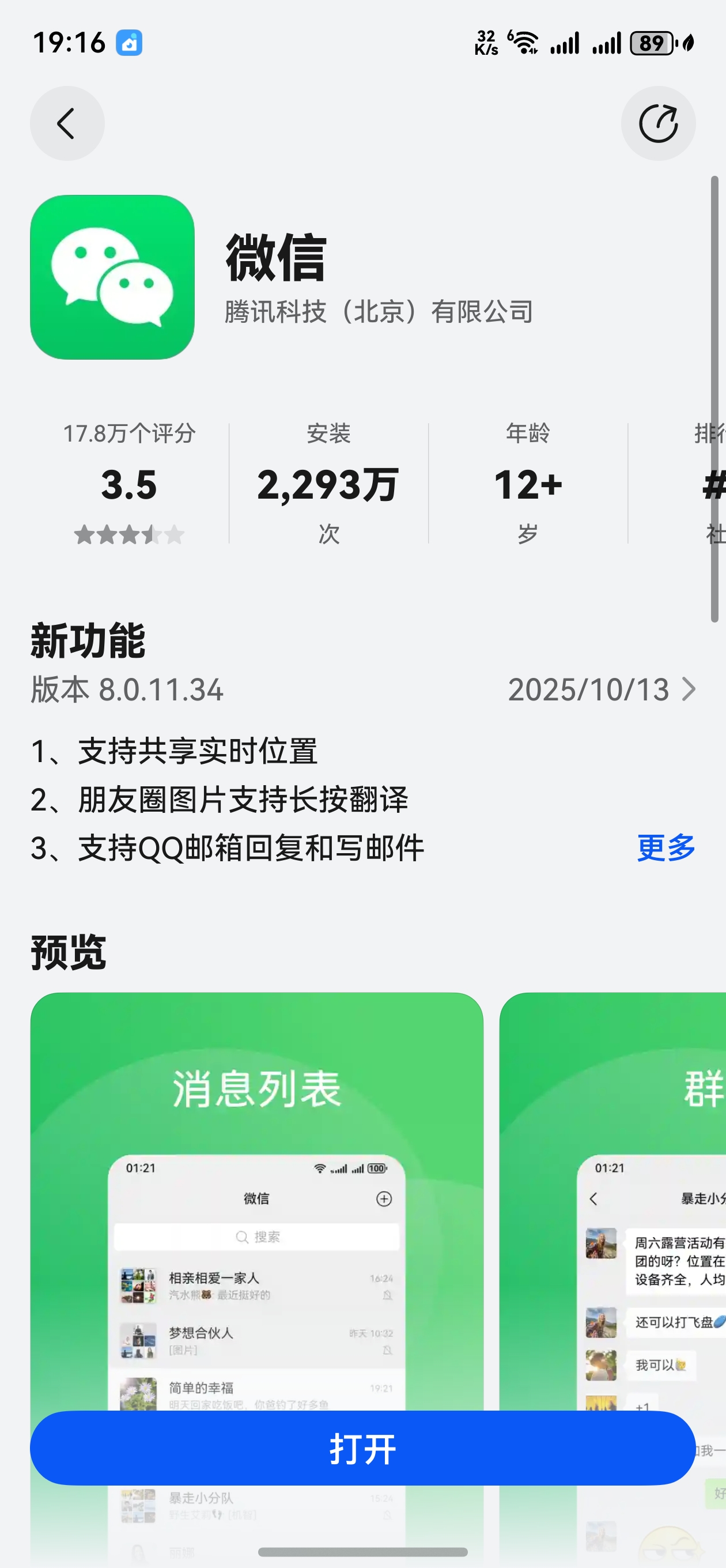Go back using the top-left arrow
Image resolution: width=726 pixels, height=1568 pixels.
[67, 123]
